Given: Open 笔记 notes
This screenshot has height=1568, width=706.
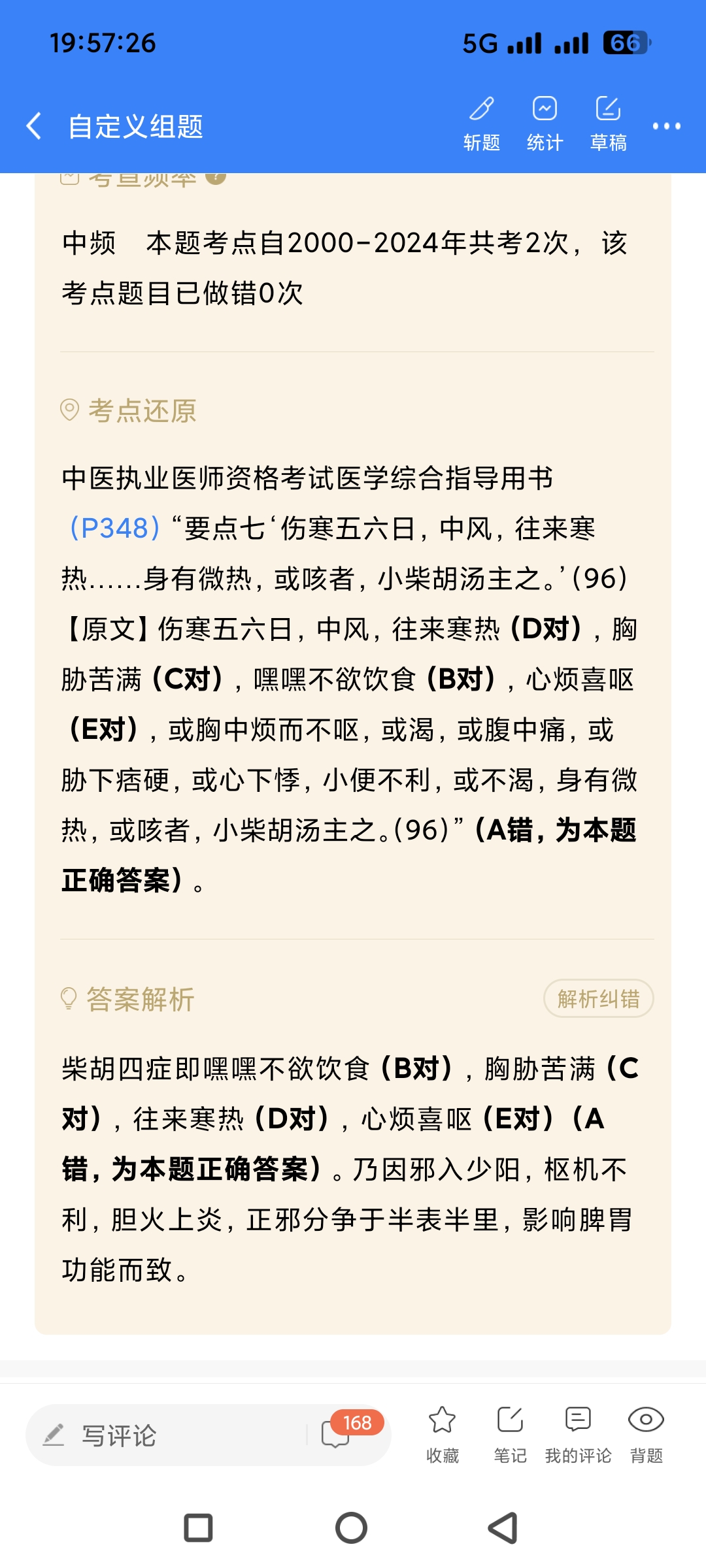Looking at the screenshot, I should point(510,1434).
